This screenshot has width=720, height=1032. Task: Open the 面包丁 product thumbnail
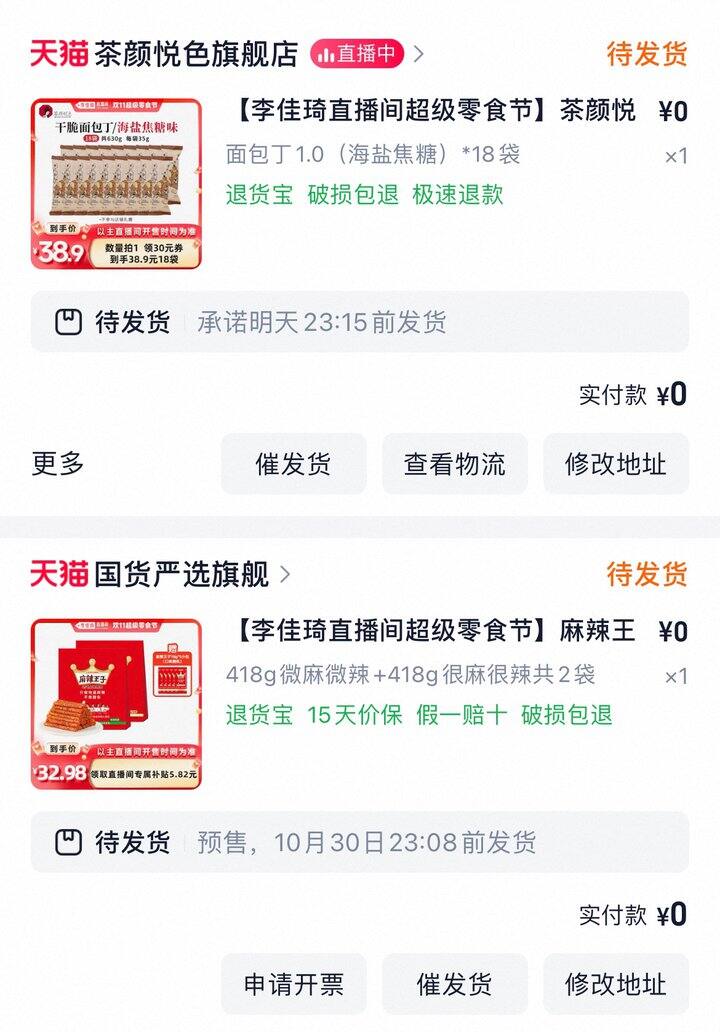(116, 183)
